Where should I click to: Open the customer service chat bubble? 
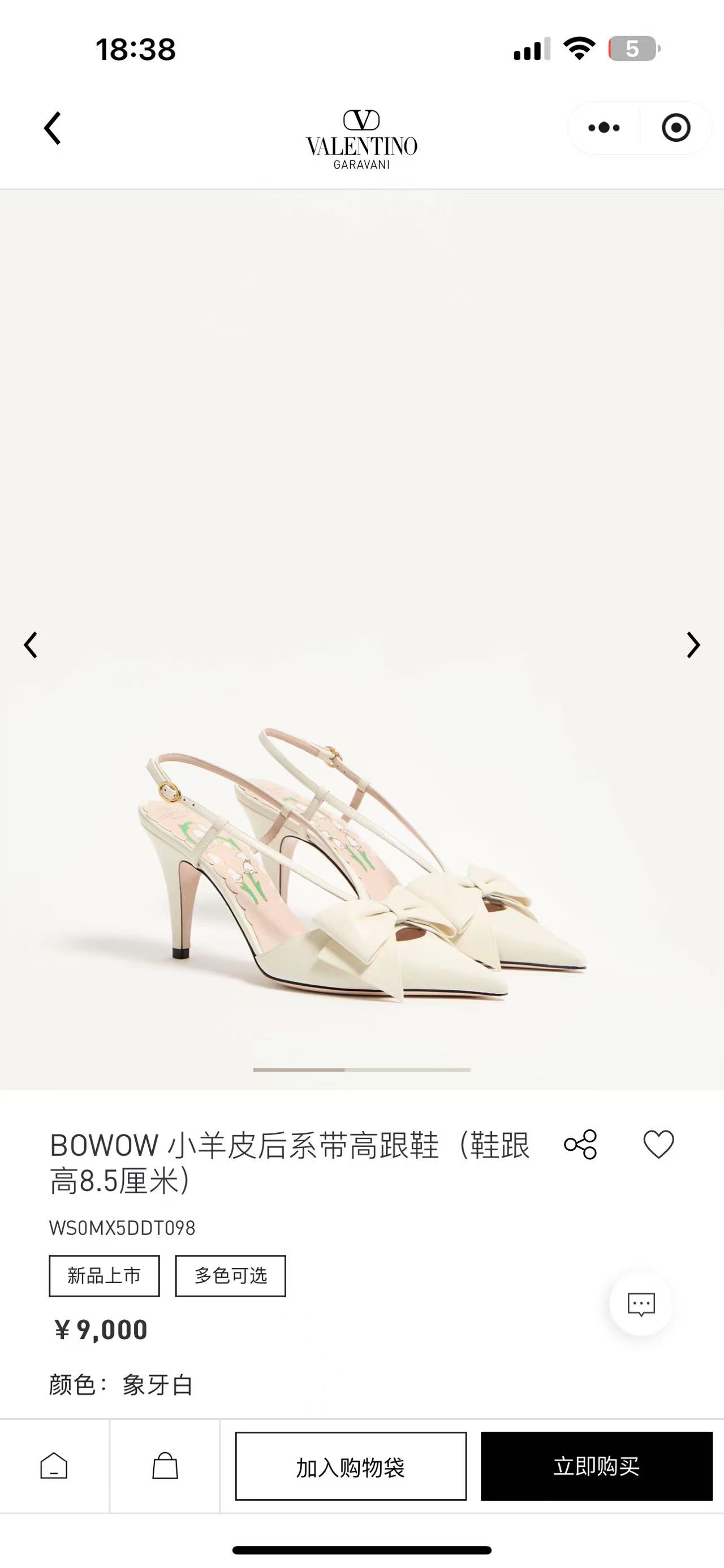click(x=641, y=1305)
